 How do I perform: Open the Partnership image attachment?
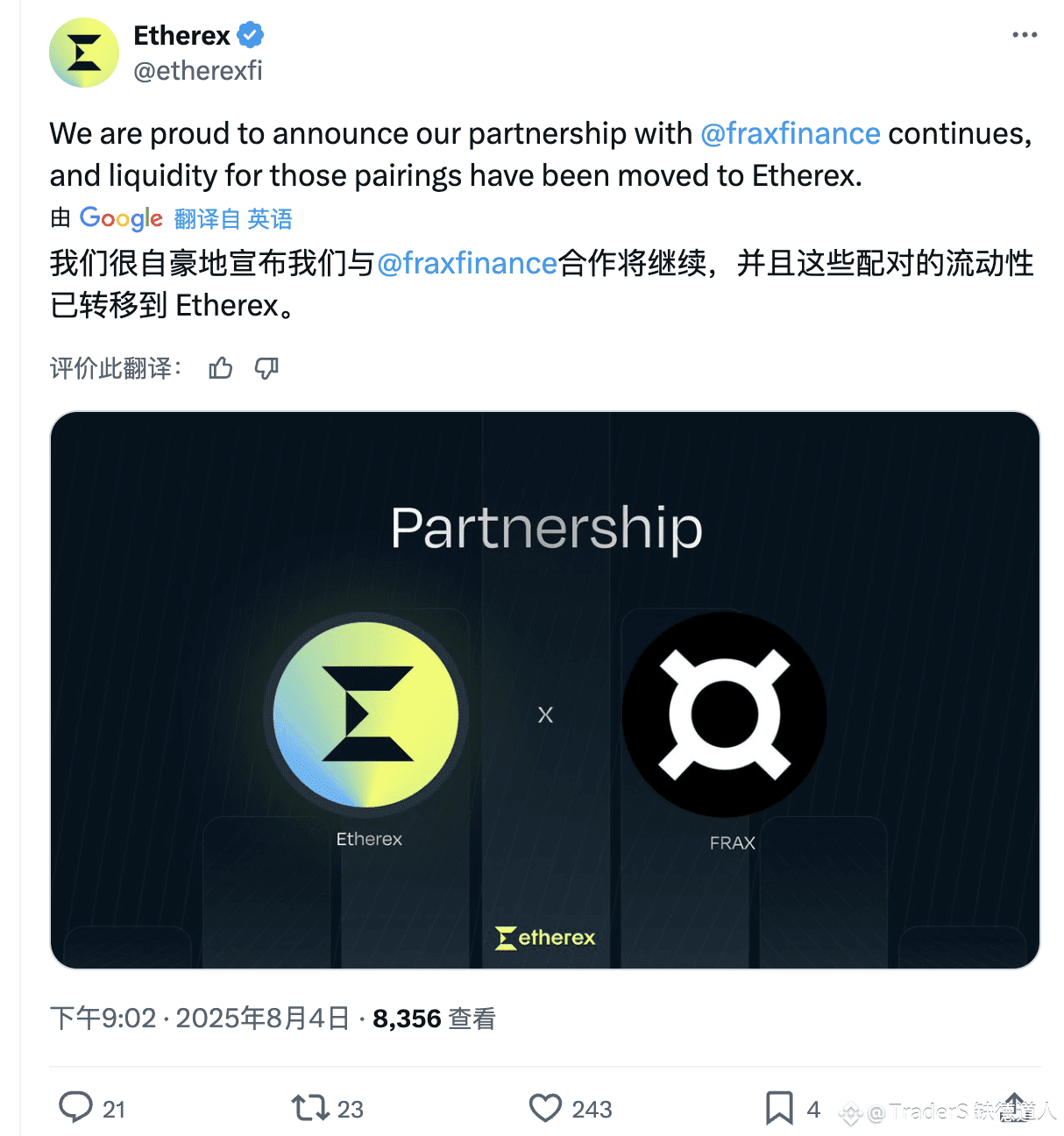click(545, 690)
